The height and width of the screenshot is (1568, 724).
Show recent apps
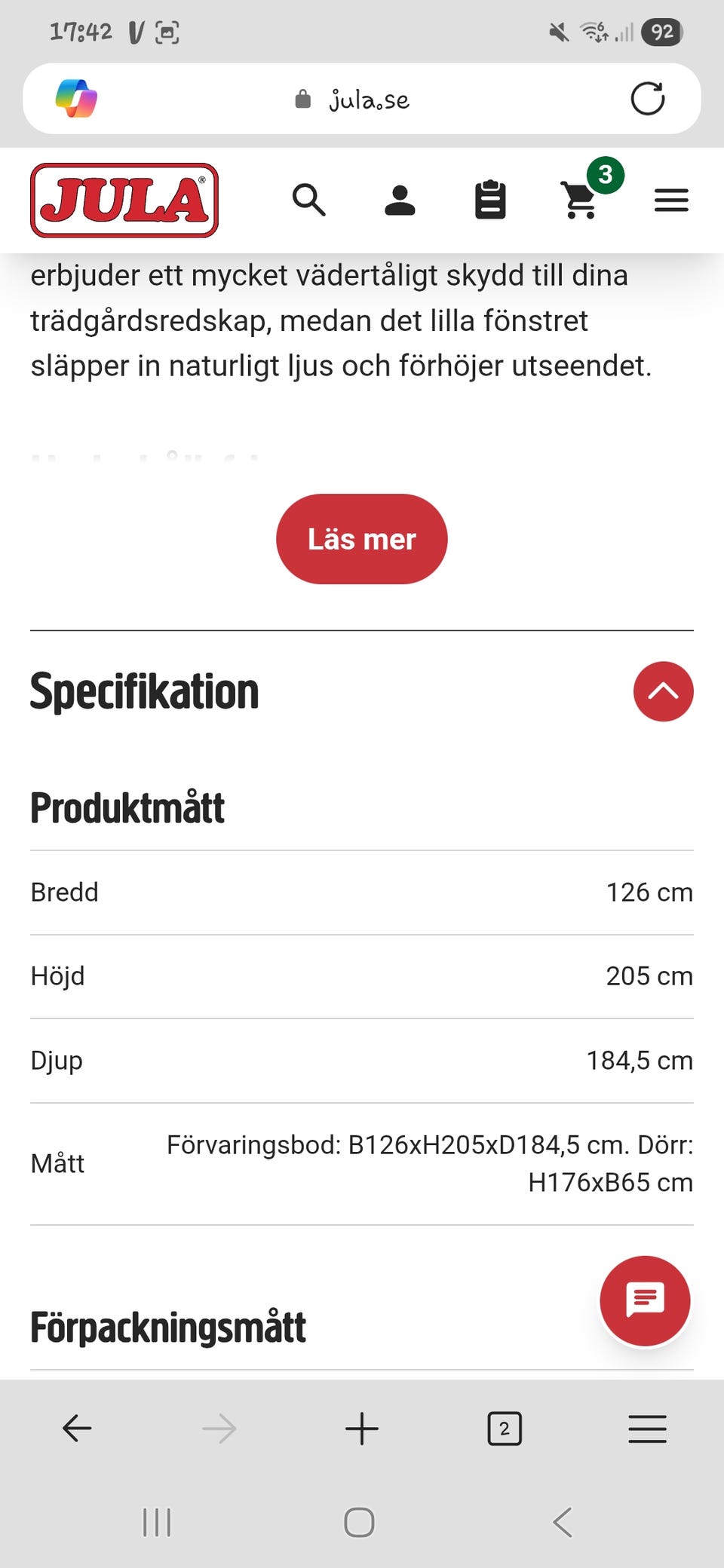point(157,1522)
